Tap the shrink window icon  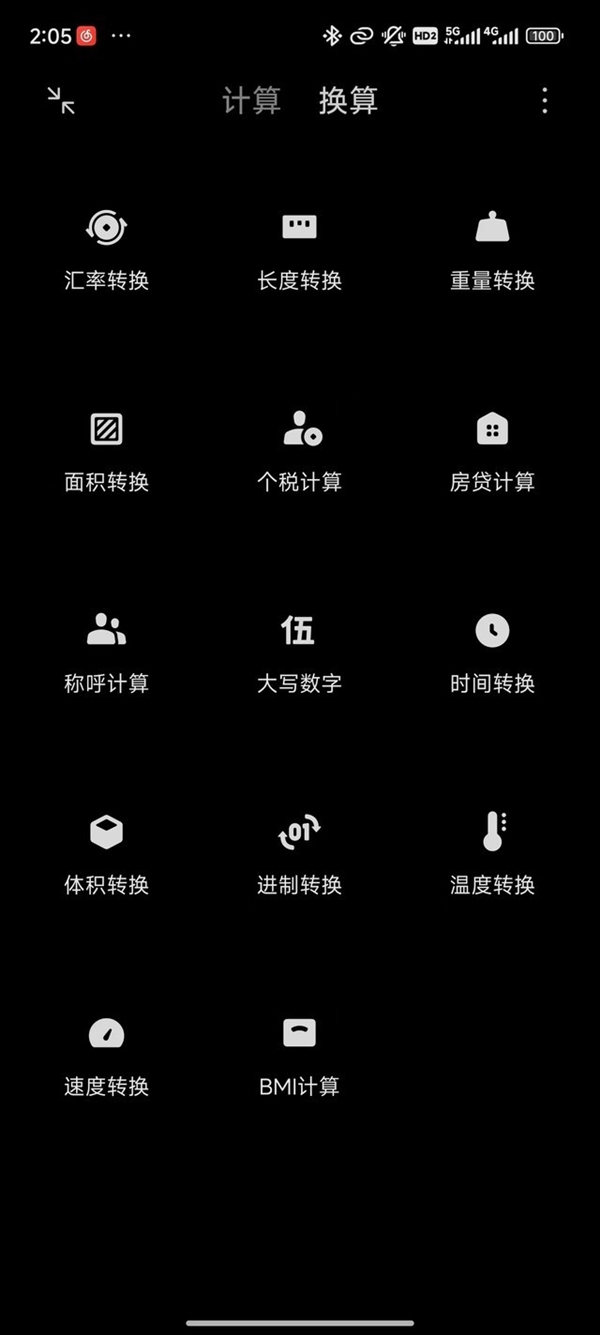[61, 100]
